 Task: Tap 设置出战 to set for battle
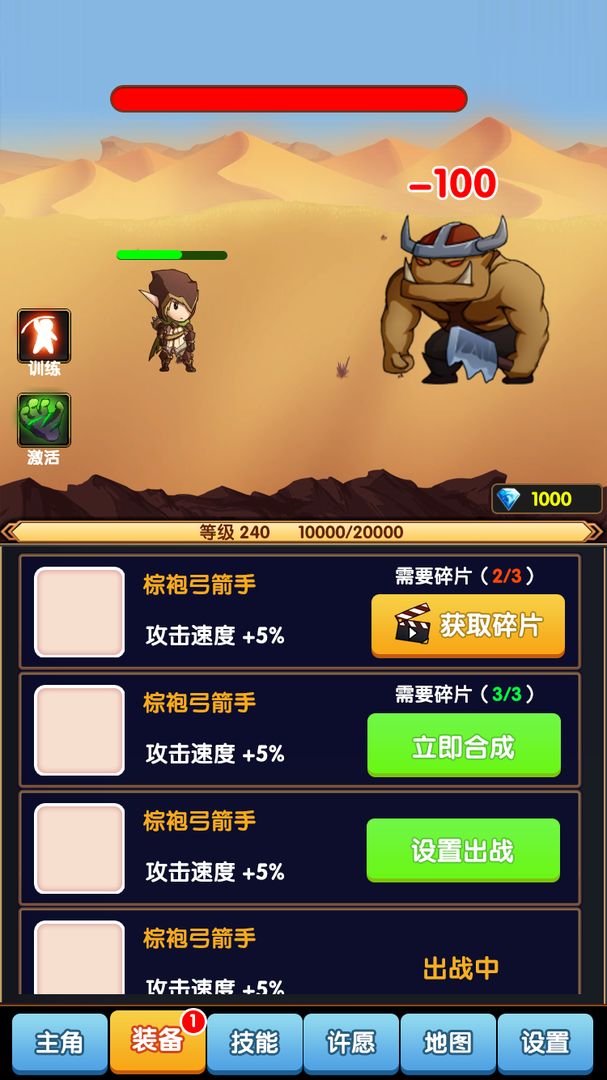coord(463,850)
